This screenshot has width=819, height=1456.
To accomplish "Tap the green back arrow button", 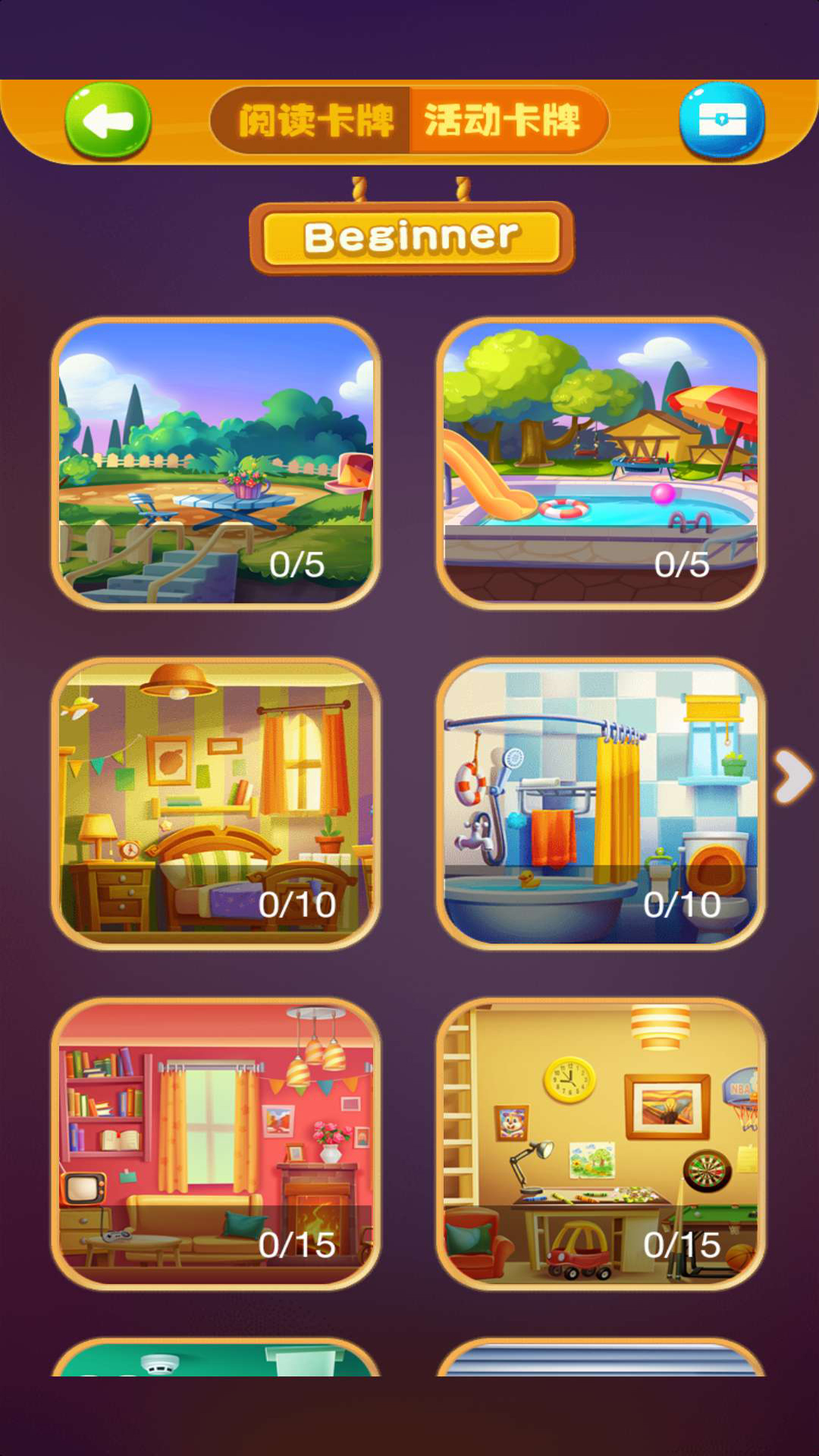I will tap(108, 121).
